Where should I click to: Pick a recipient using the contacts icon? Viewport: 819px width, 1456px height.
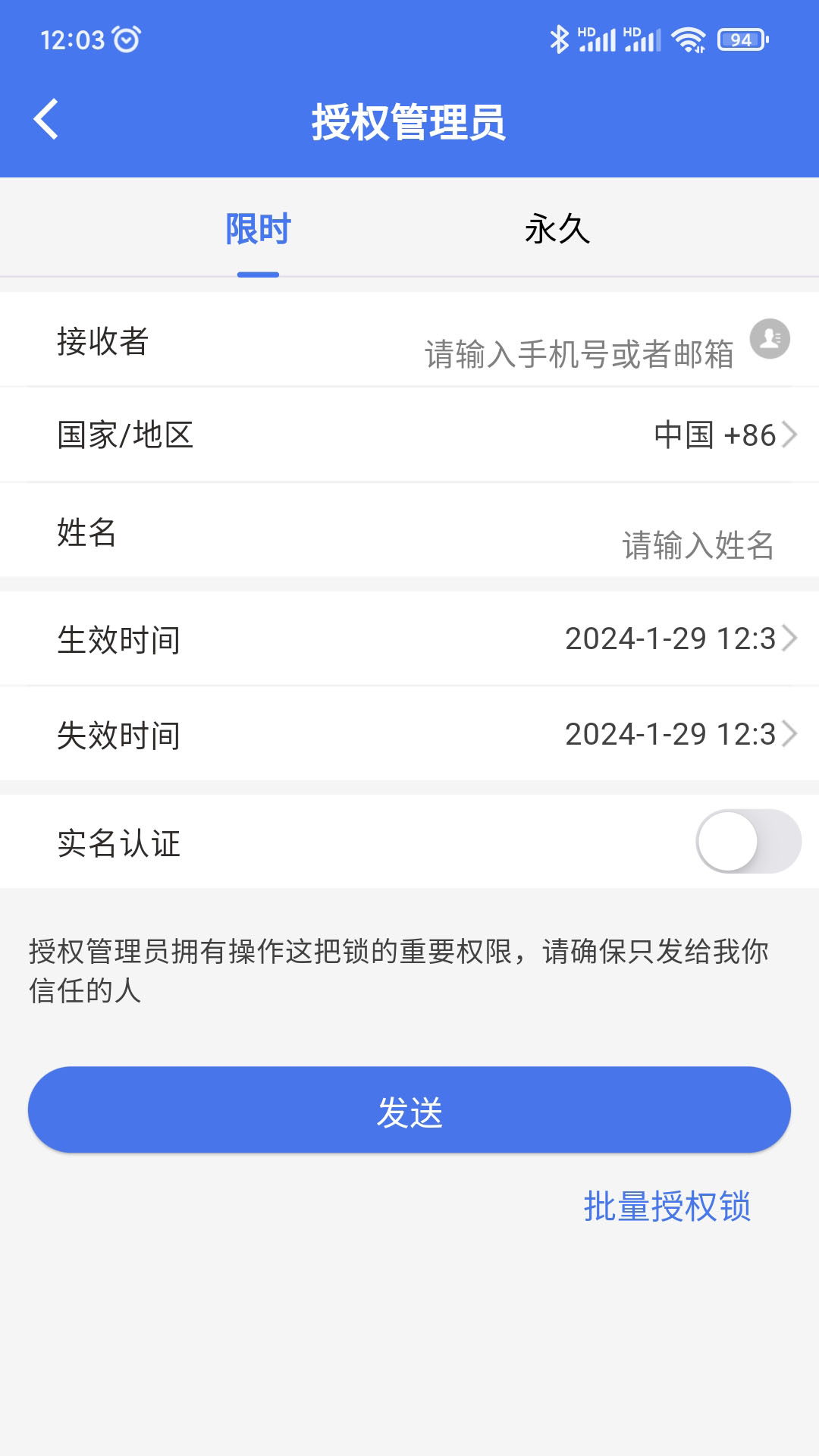[x=770, y=339]
